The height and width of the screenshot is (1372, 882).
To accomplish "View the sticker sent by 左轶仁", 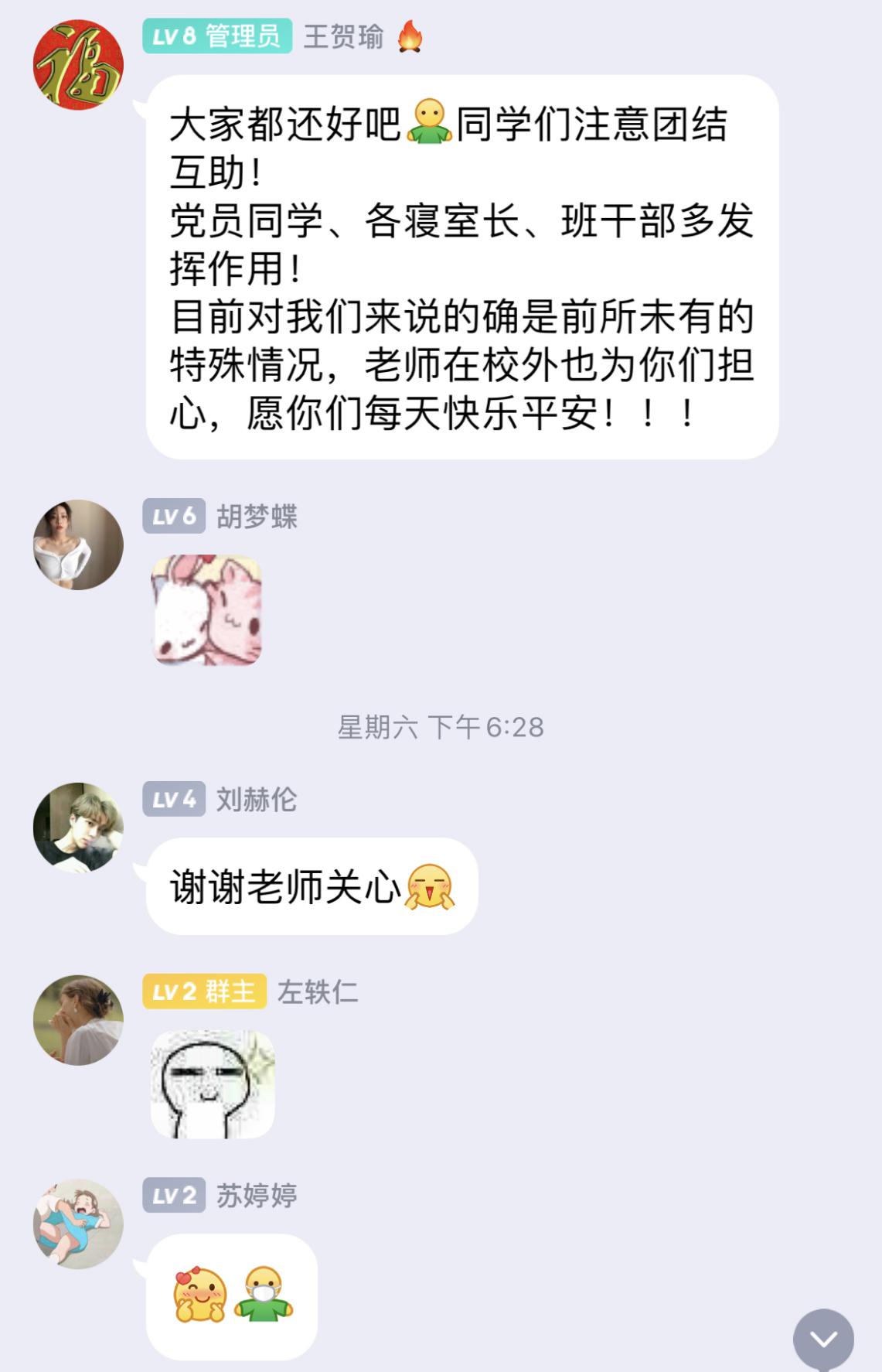I will pyautogui.click(x=213, y=1084).
